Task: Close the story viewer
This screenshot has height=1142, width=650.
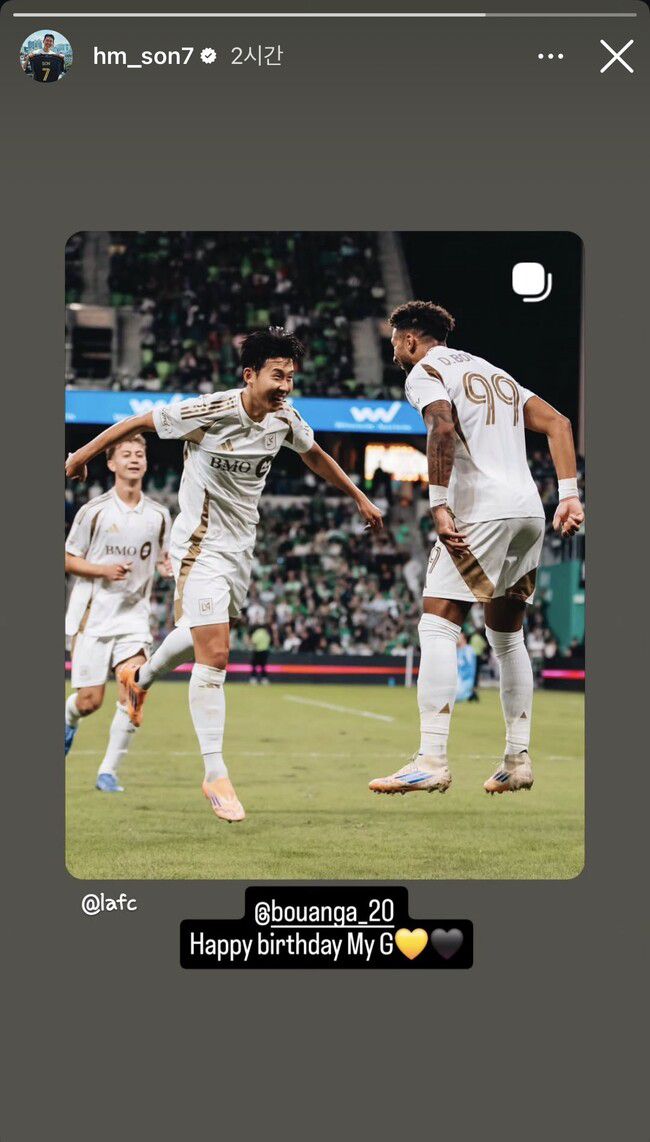Action: pos(616,56)
